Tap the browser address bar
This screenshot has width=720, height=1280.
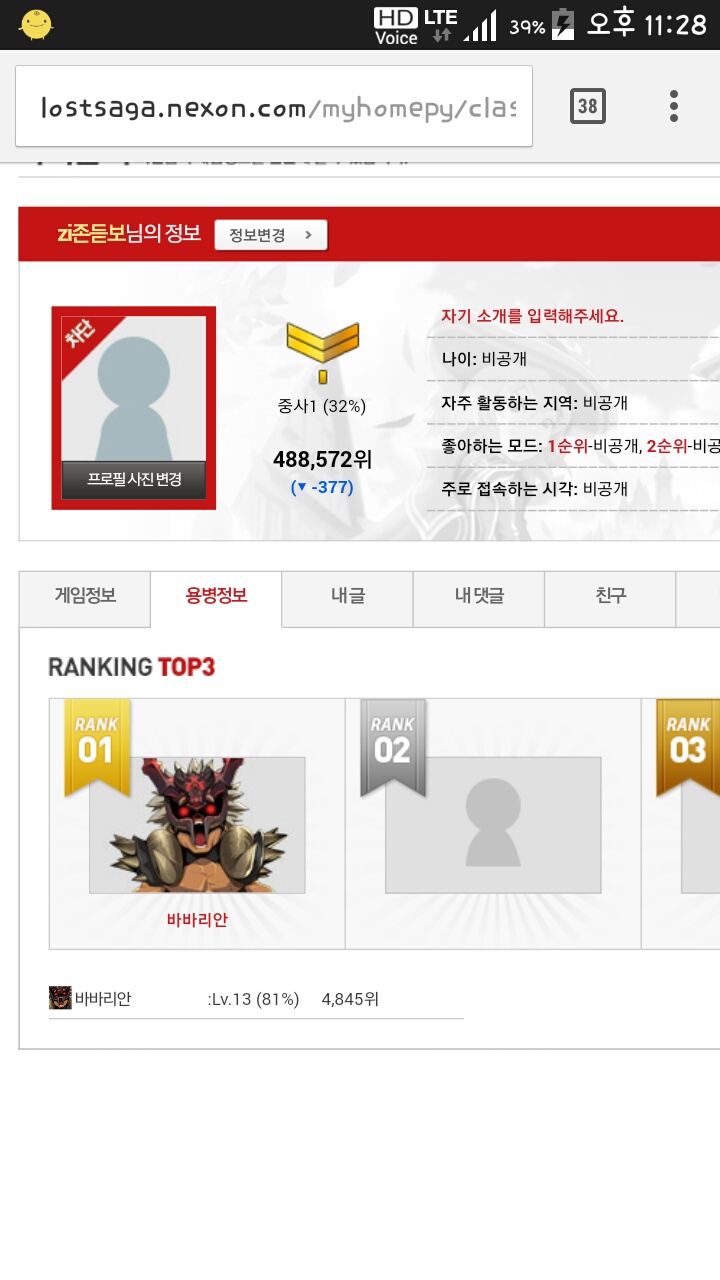[x=275, y=107]
